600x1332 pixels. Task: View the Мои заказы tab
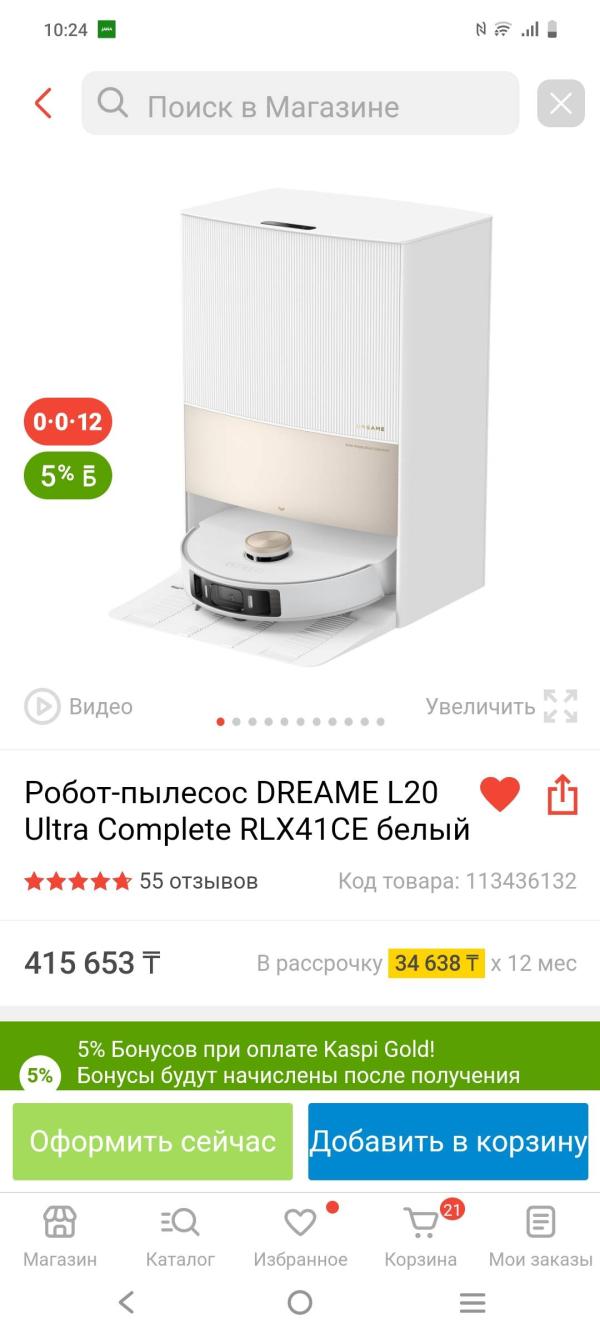[x=540, y=1237]
